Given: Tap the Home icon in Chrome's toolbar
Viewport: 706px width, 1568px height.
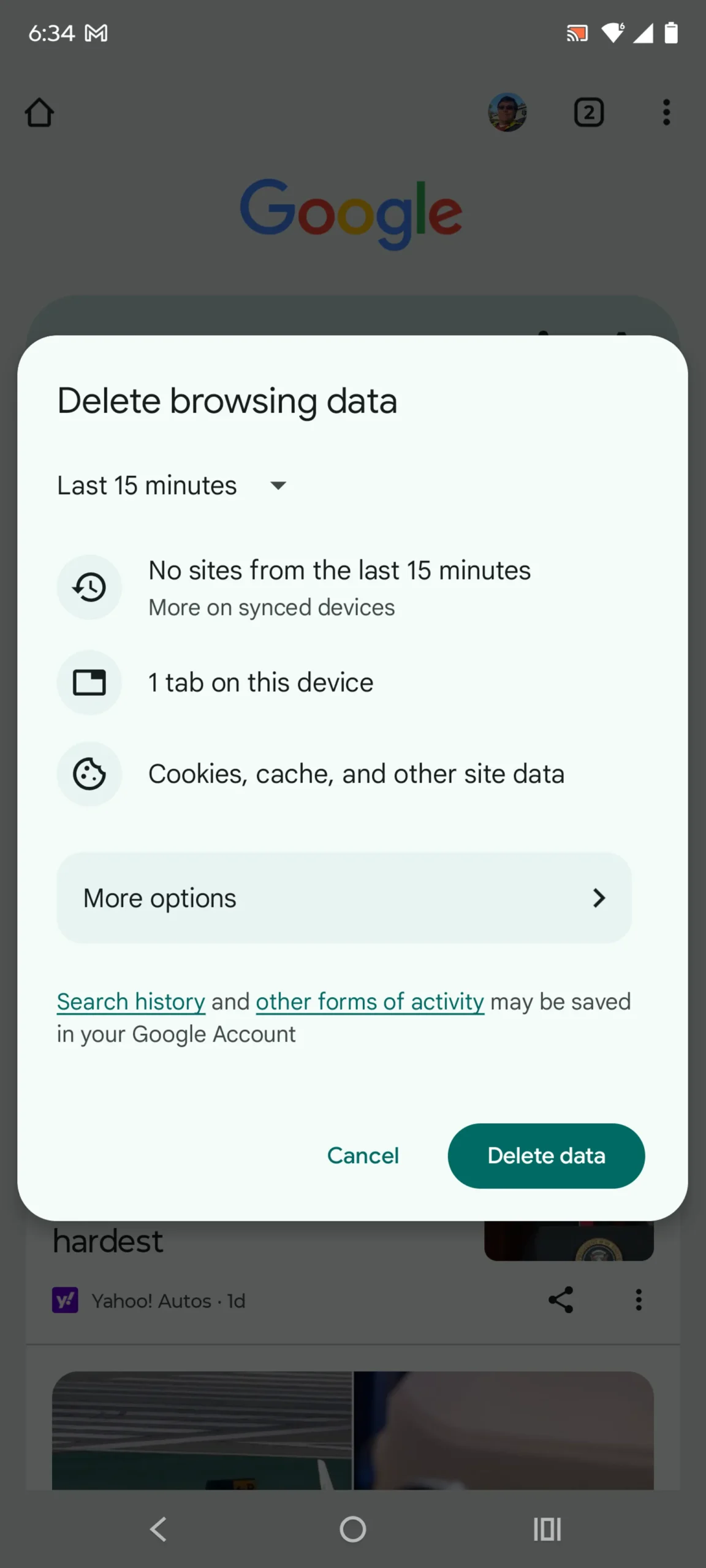Looking at the screenshot, I should (x=39, y=113).
